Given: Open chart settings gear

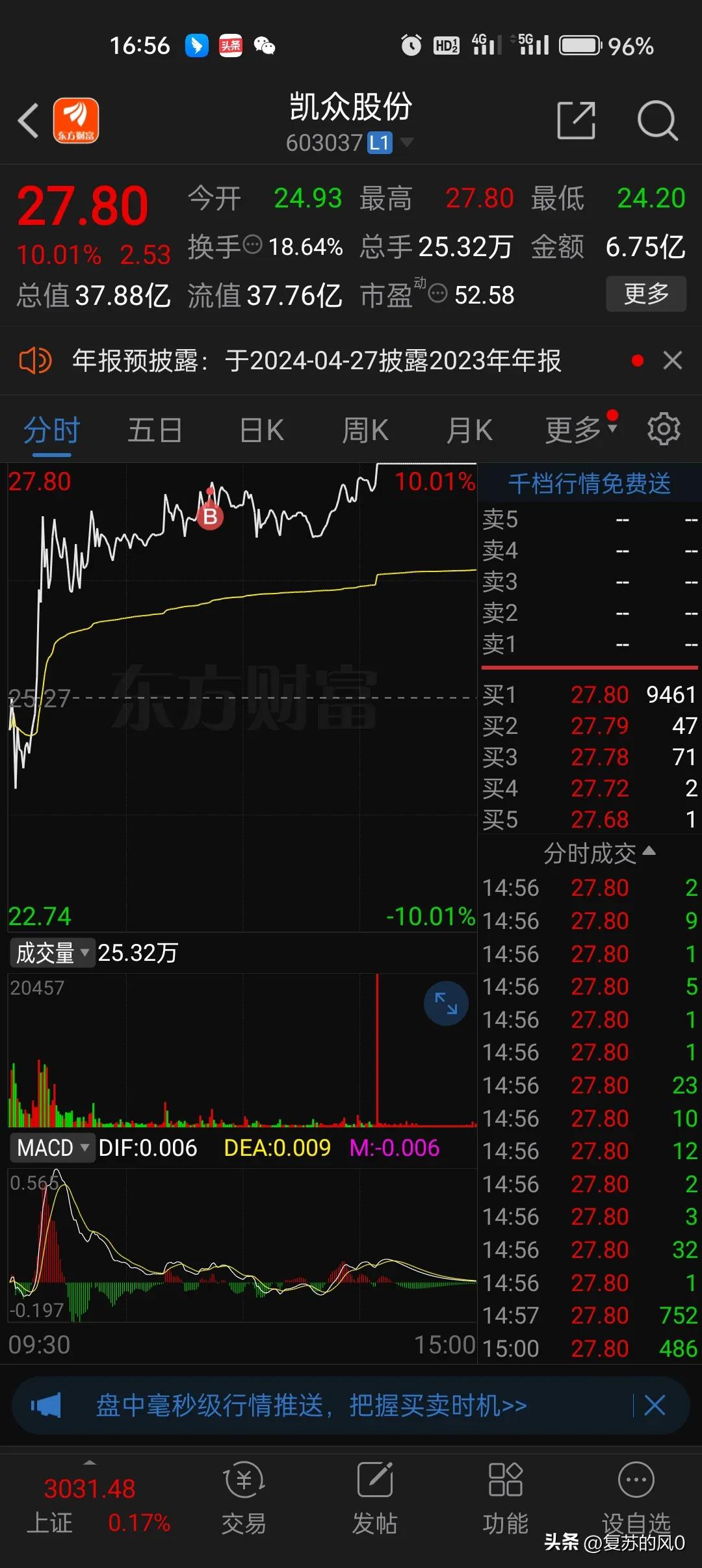Looking at the screenshot, I should coord(664,429).
